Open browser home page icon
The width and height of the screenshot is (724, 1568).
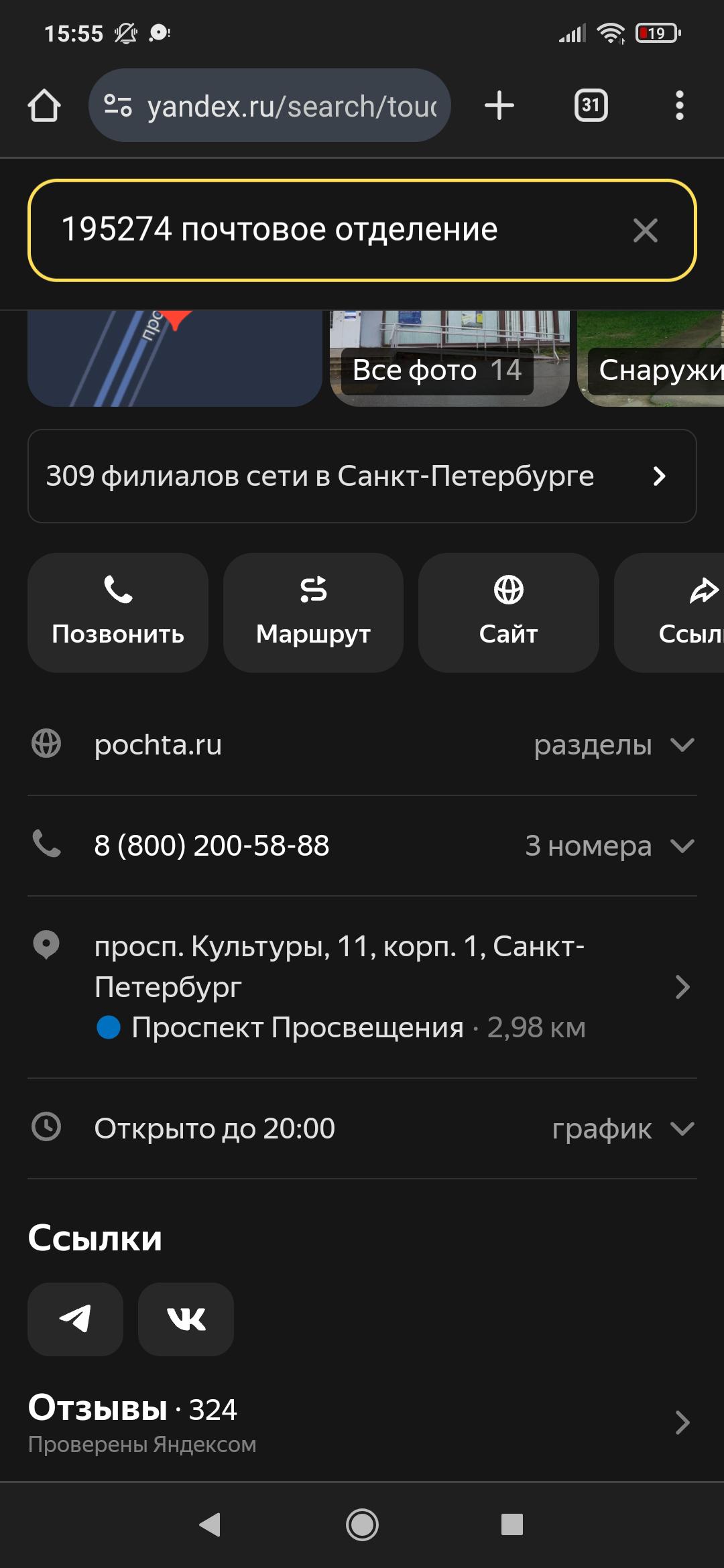tap(44, 106)
